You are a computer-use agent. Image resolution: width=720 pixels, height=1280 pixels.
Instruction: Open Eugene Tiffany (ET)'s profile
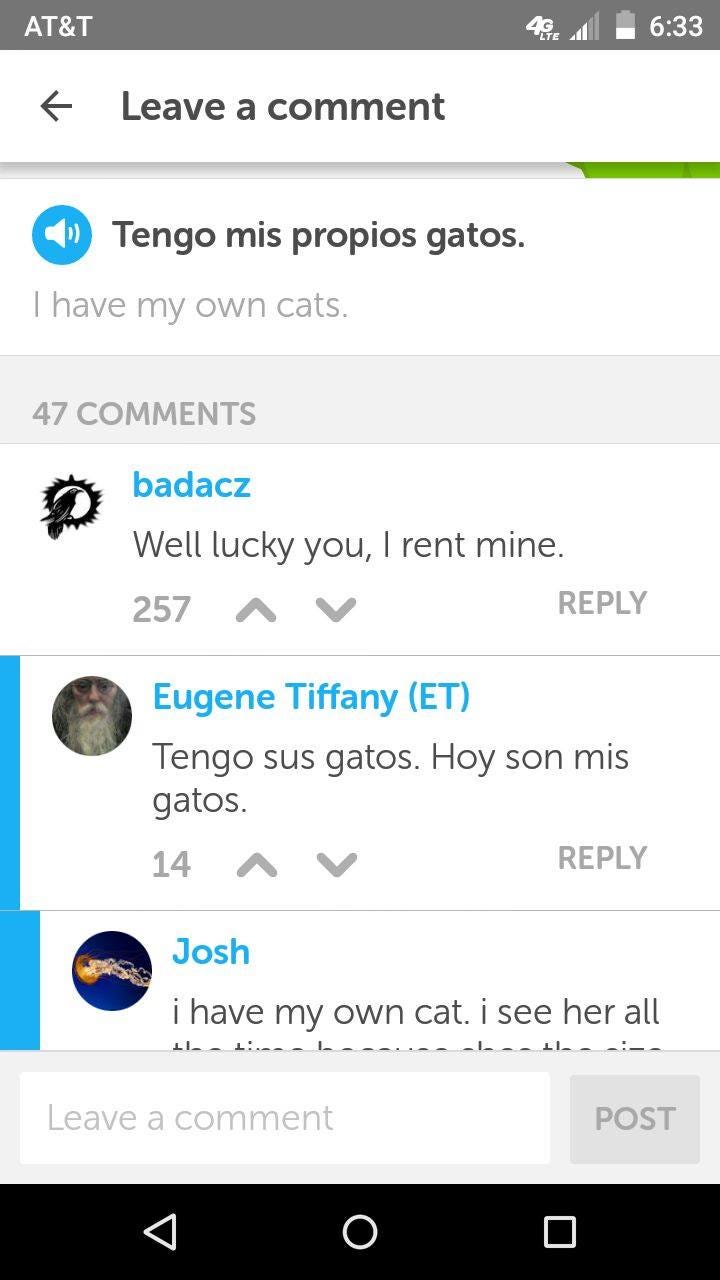point(311,696)
